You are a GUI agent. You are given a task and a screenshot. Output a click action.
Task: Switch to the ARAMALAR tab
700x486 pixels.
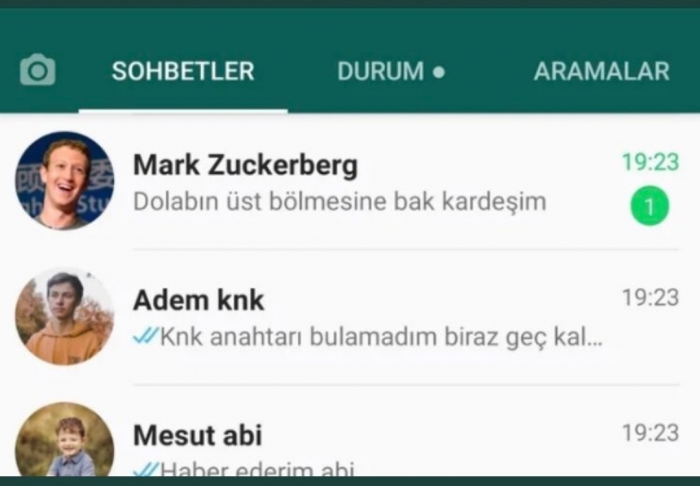click(601, 71)
